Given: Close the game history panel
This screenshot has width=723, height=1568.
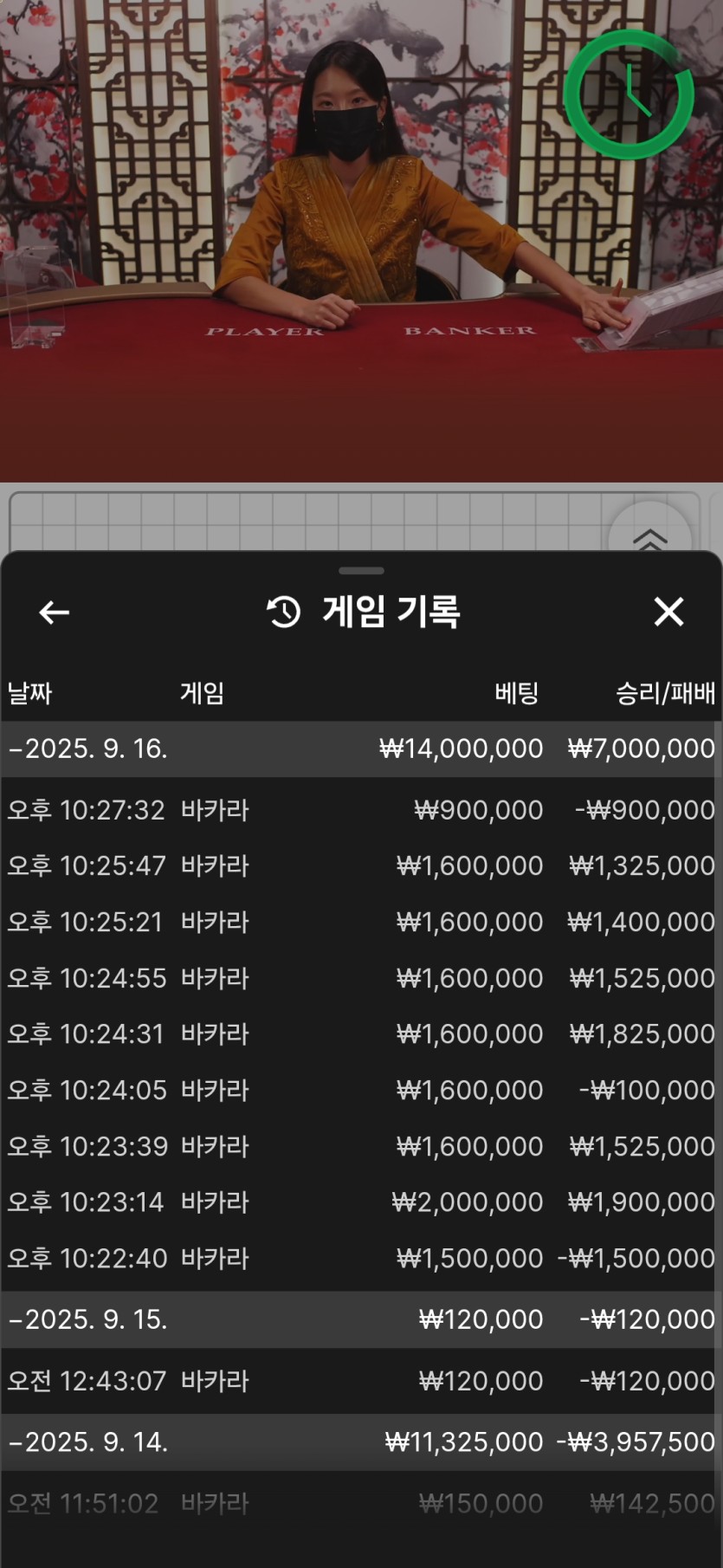Looking at the screenshot, I should 668,612.
